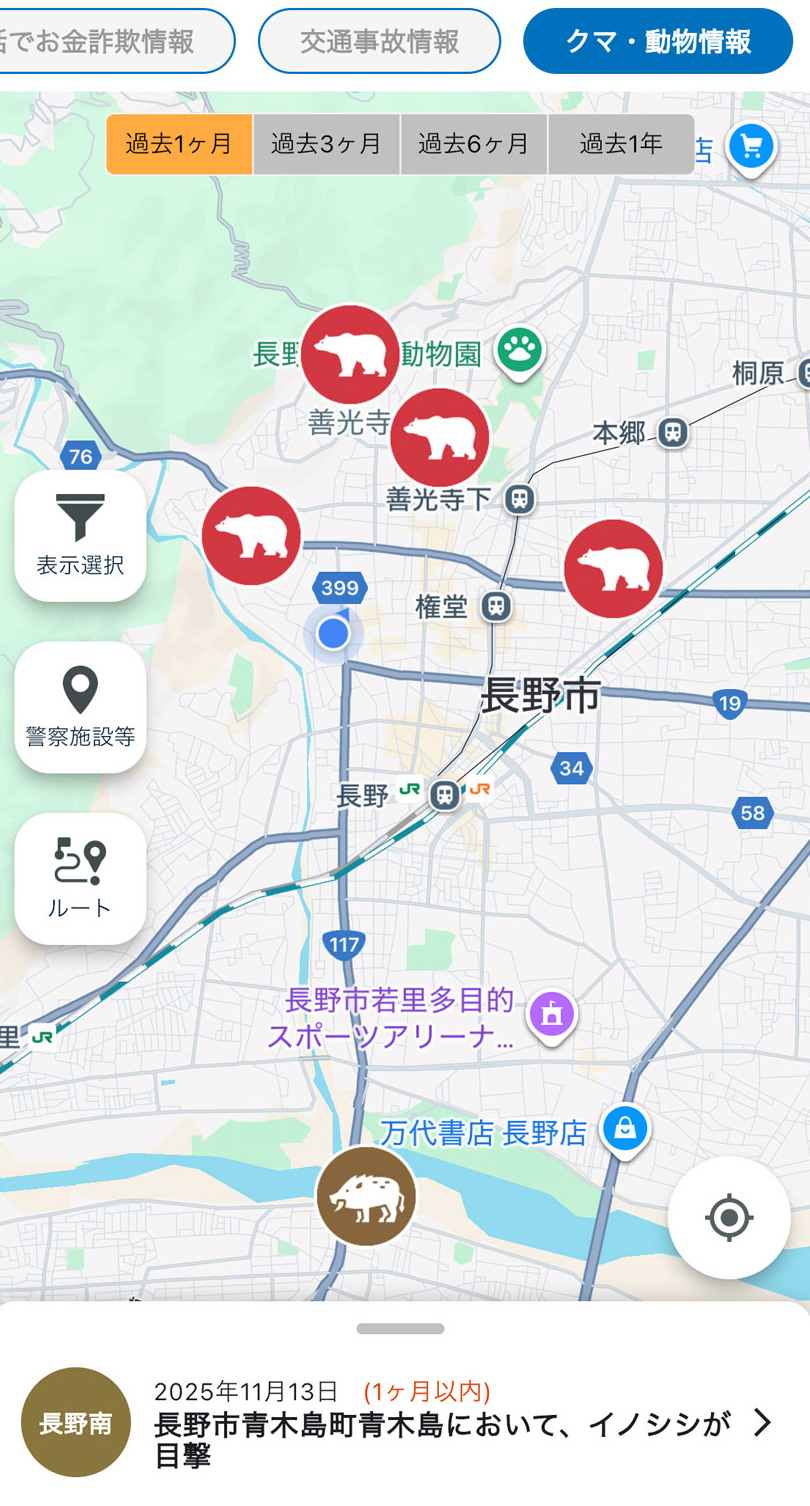Screen dimensions: 810x1506
Task: Show 警察施設等 locations
Action: pos(80,707)
